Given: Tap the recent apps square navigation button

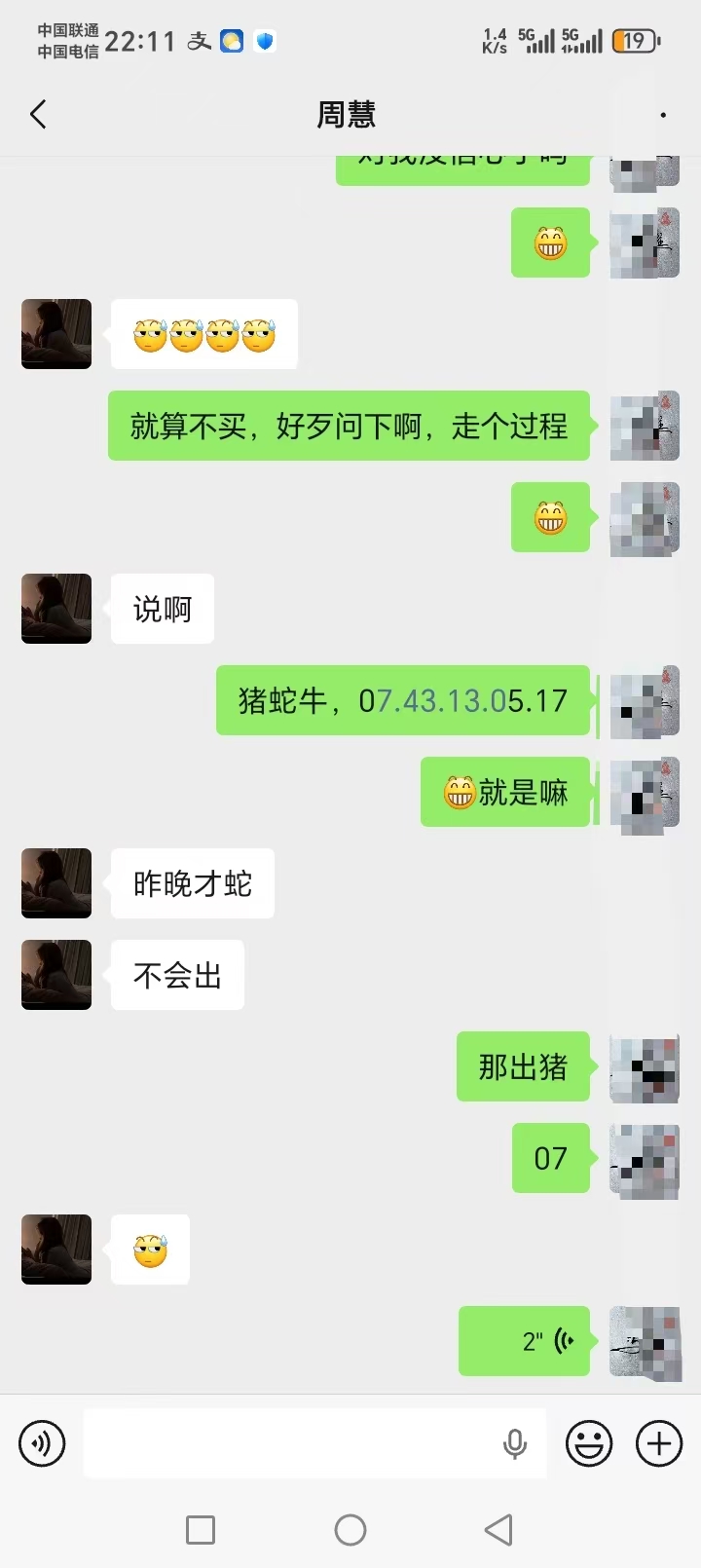Looking at the screenshot, I should click(x=201, y=1529).
